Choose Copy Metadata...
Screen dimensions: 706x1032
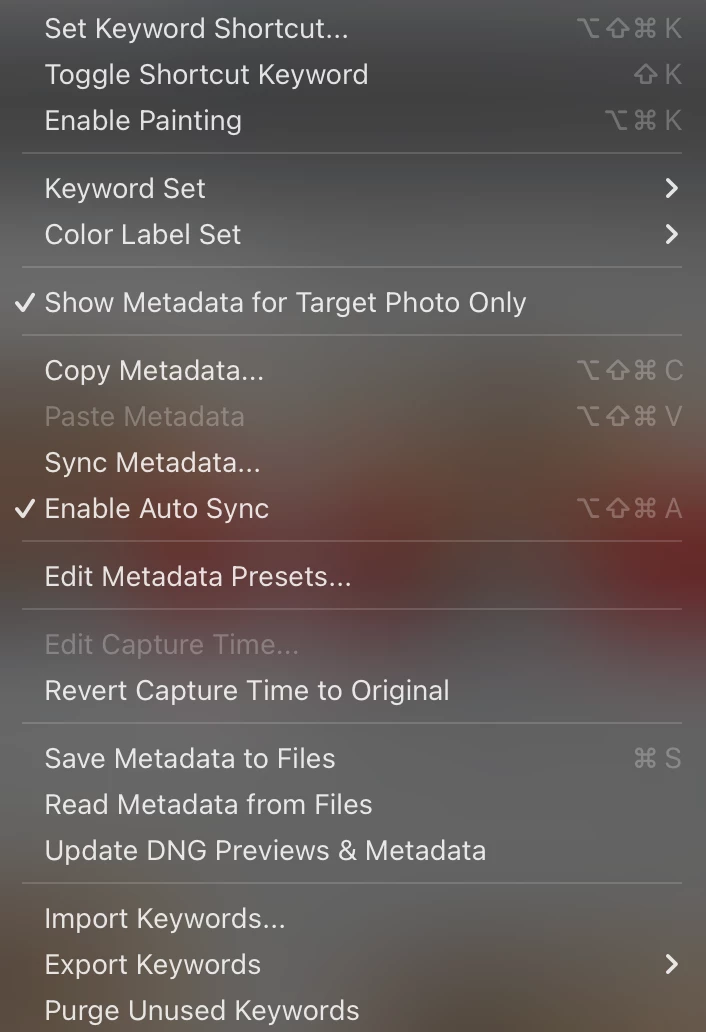click(154, 371)
